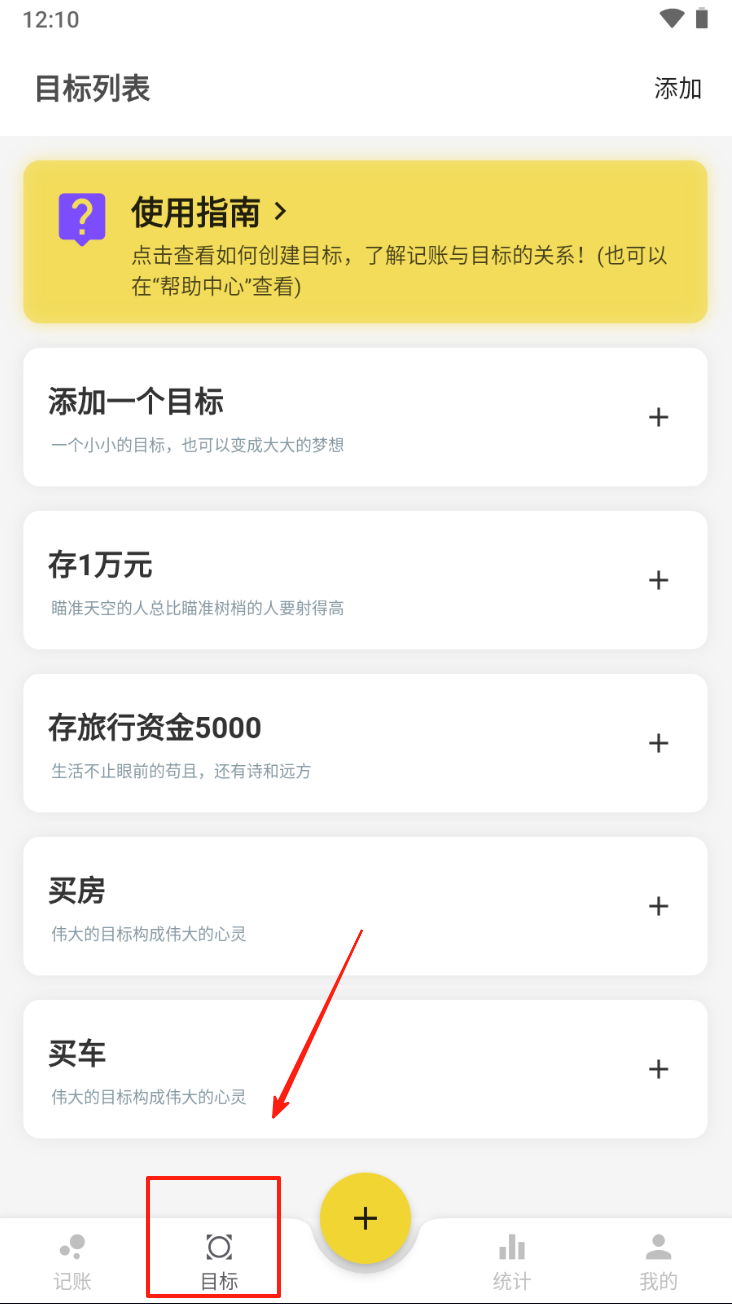Viewport: 732px width, 1304px height.
Task: Open the 添加一个目标 card
Action: click(365, 417)
